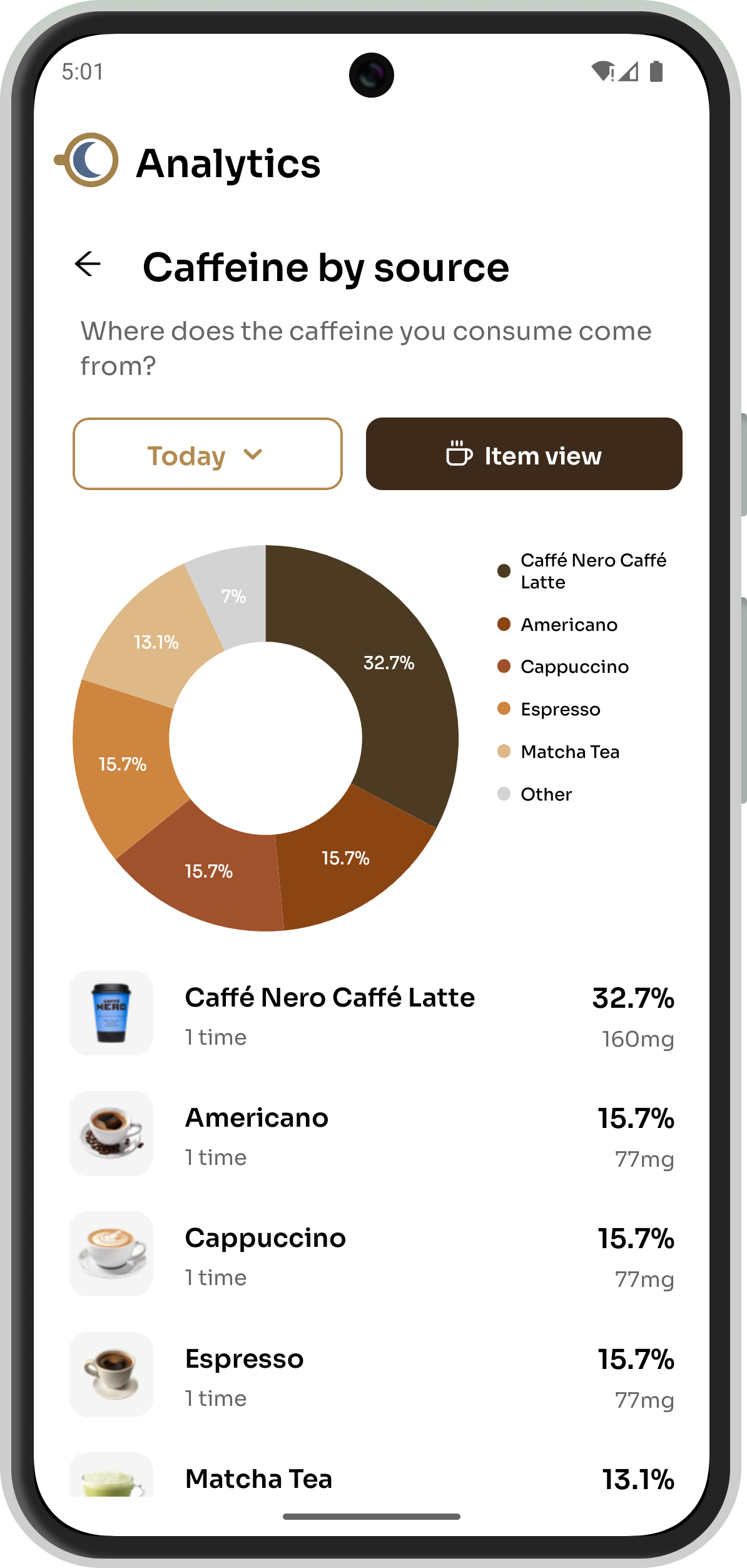
Task: View the Espresso entry
Action: [372, 1375]
